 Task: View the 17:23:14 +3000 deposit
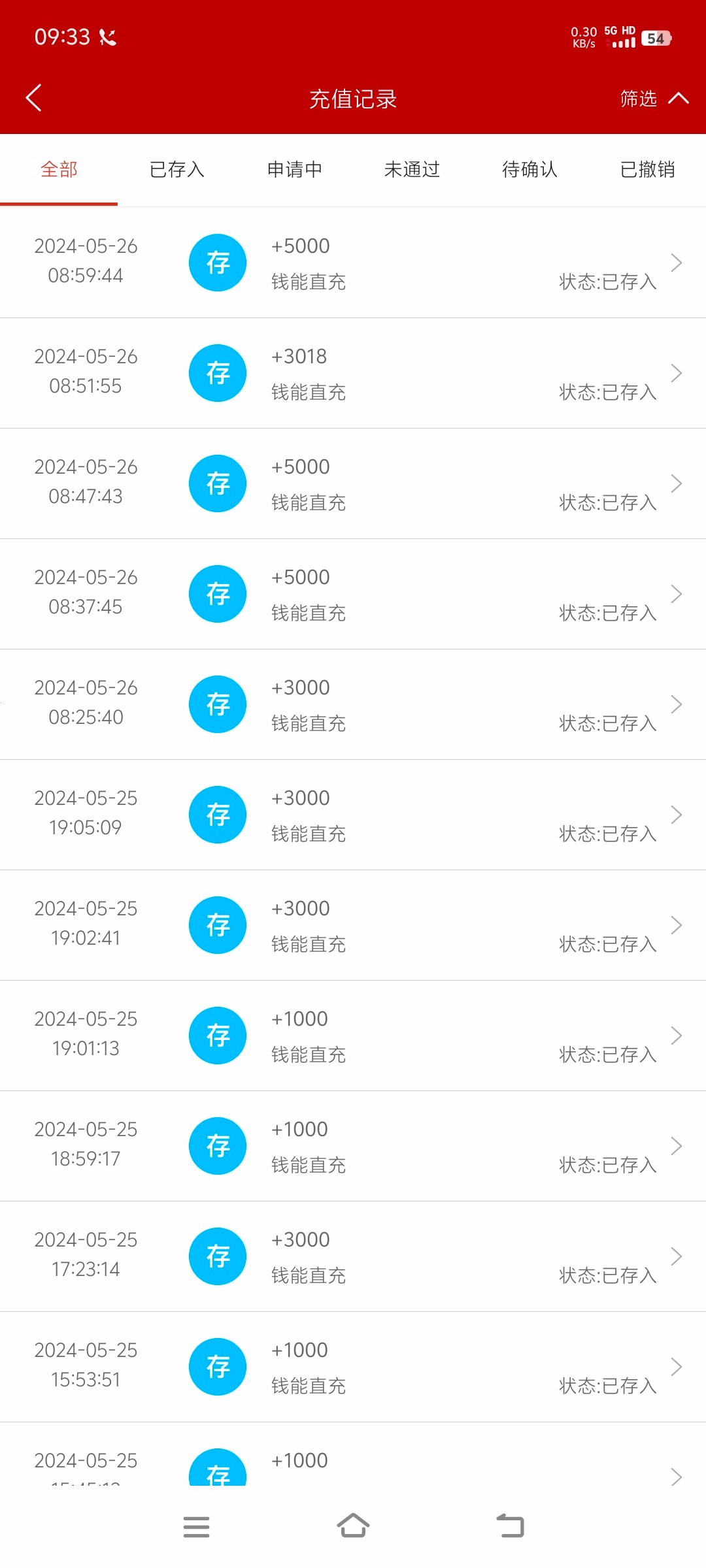[353, 1257]
